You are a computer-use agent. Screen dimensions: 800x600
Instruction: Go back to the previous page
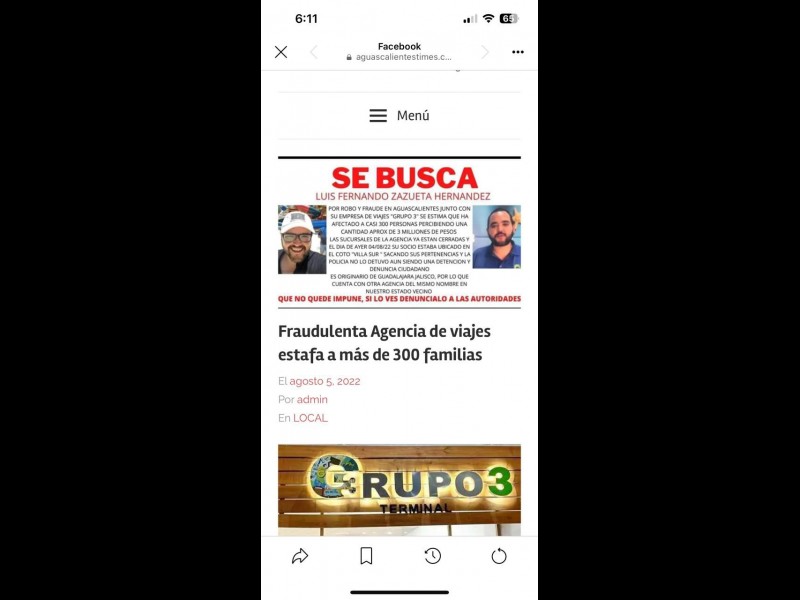[x=313, y=52]
